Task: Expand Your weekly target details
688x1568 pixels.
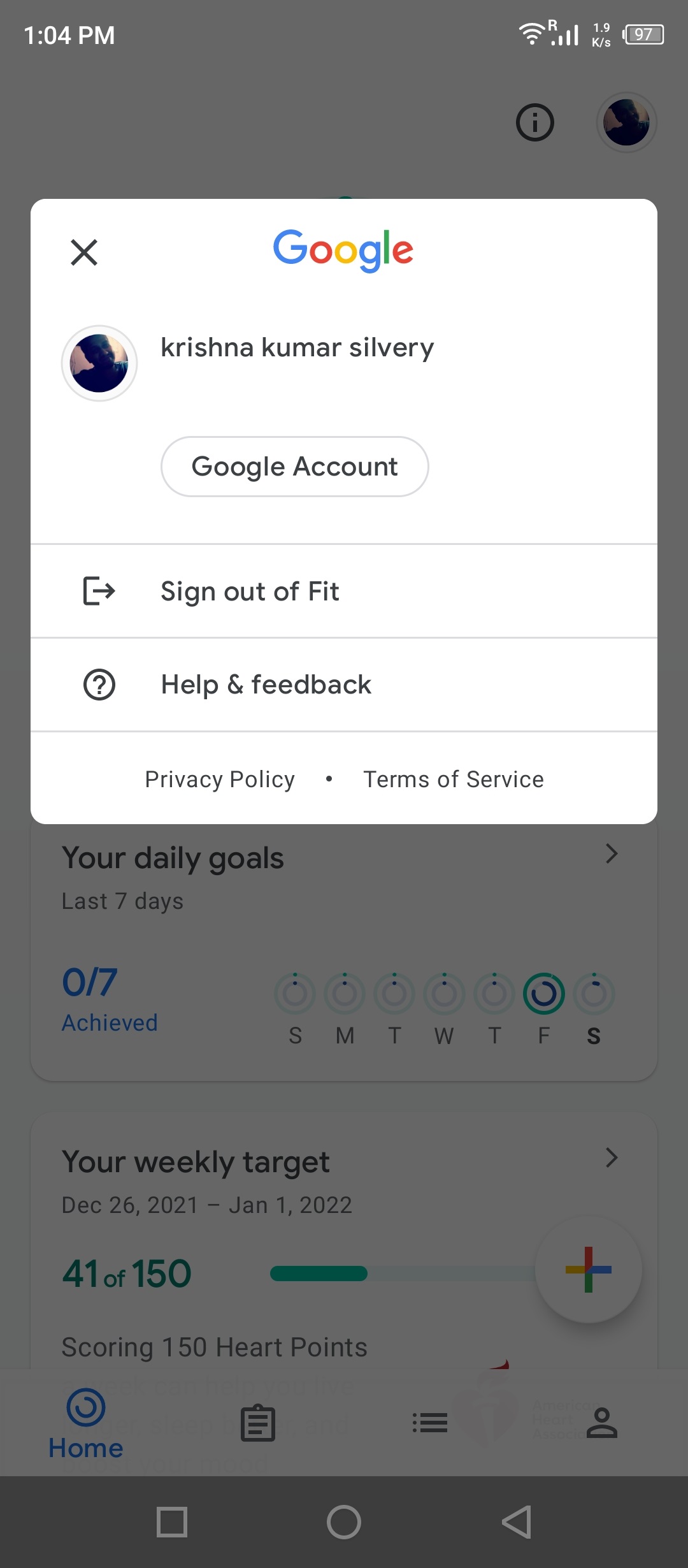Action: point(610,1157)
